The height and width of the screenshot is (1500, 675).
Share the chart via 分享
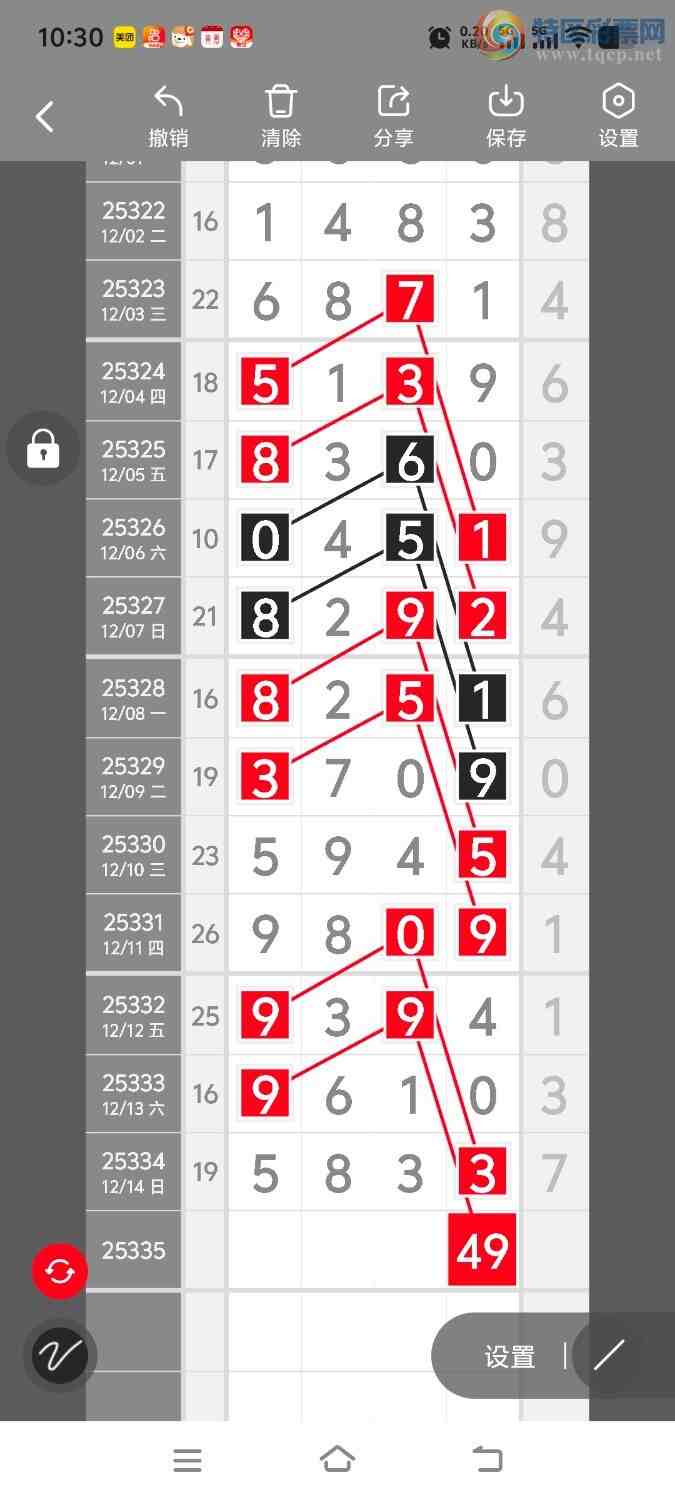point(394,117)
